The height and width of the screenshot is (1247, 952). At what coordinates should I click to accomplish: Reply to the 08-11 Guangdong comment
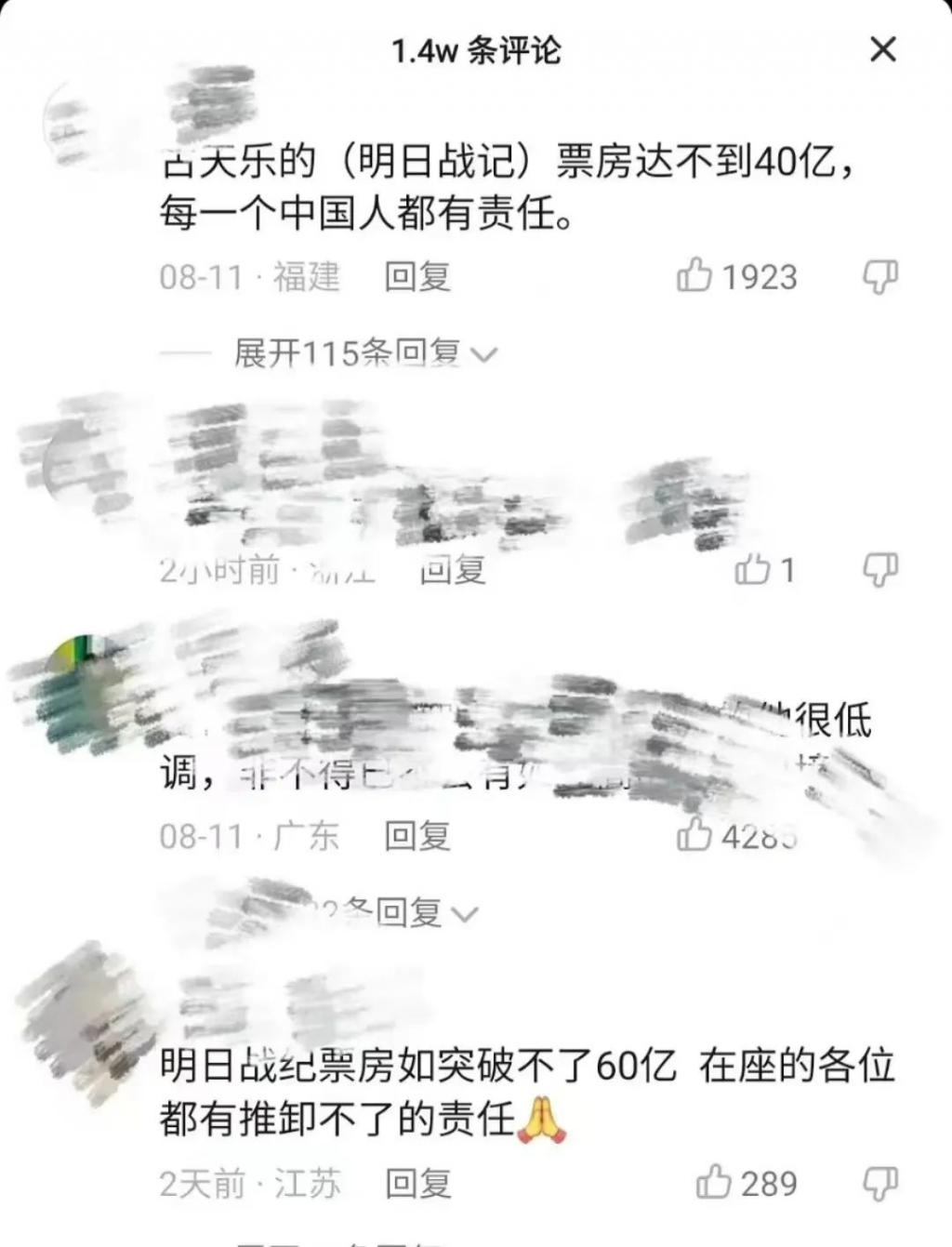(417, 835)
